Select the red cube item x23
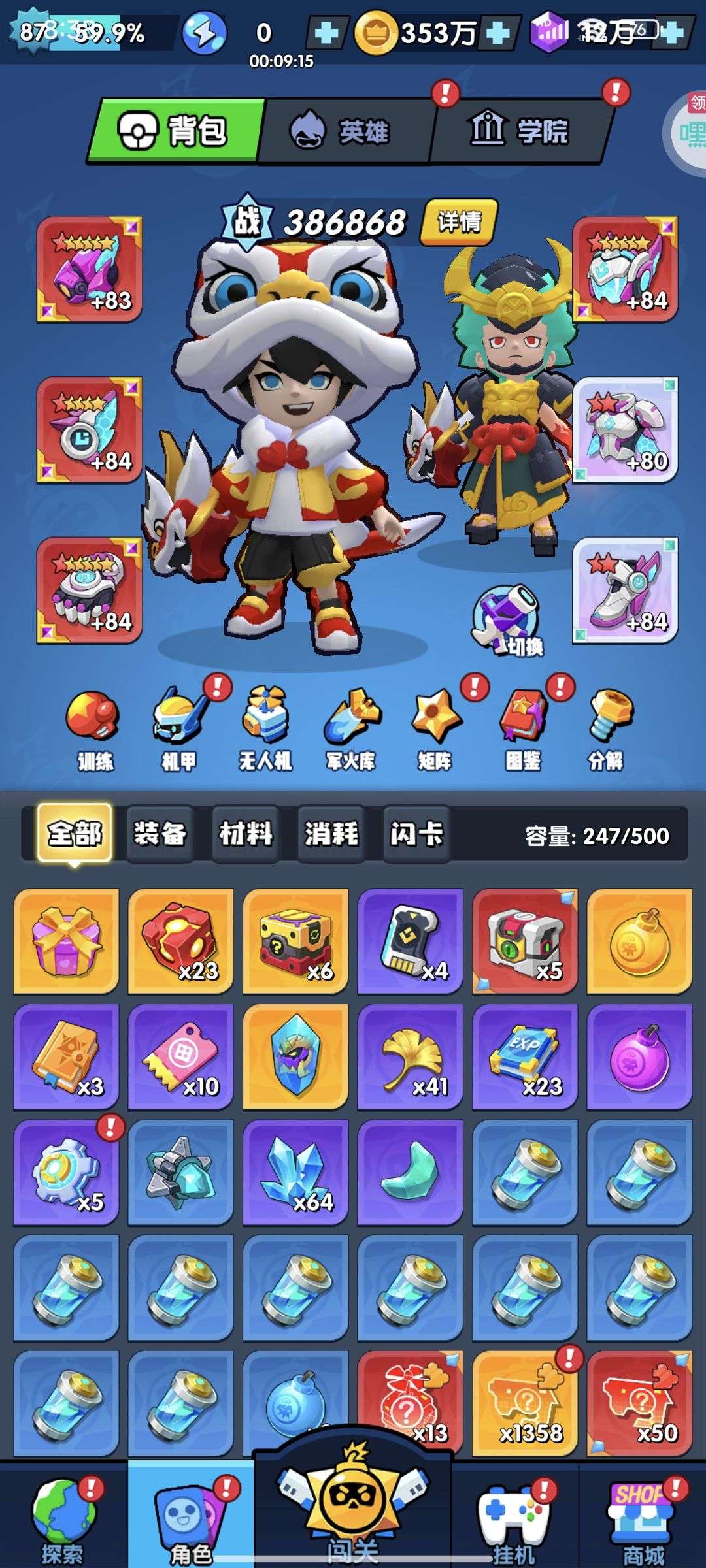706x1568 pixels. pyautogui.click(x=181, y=941)
